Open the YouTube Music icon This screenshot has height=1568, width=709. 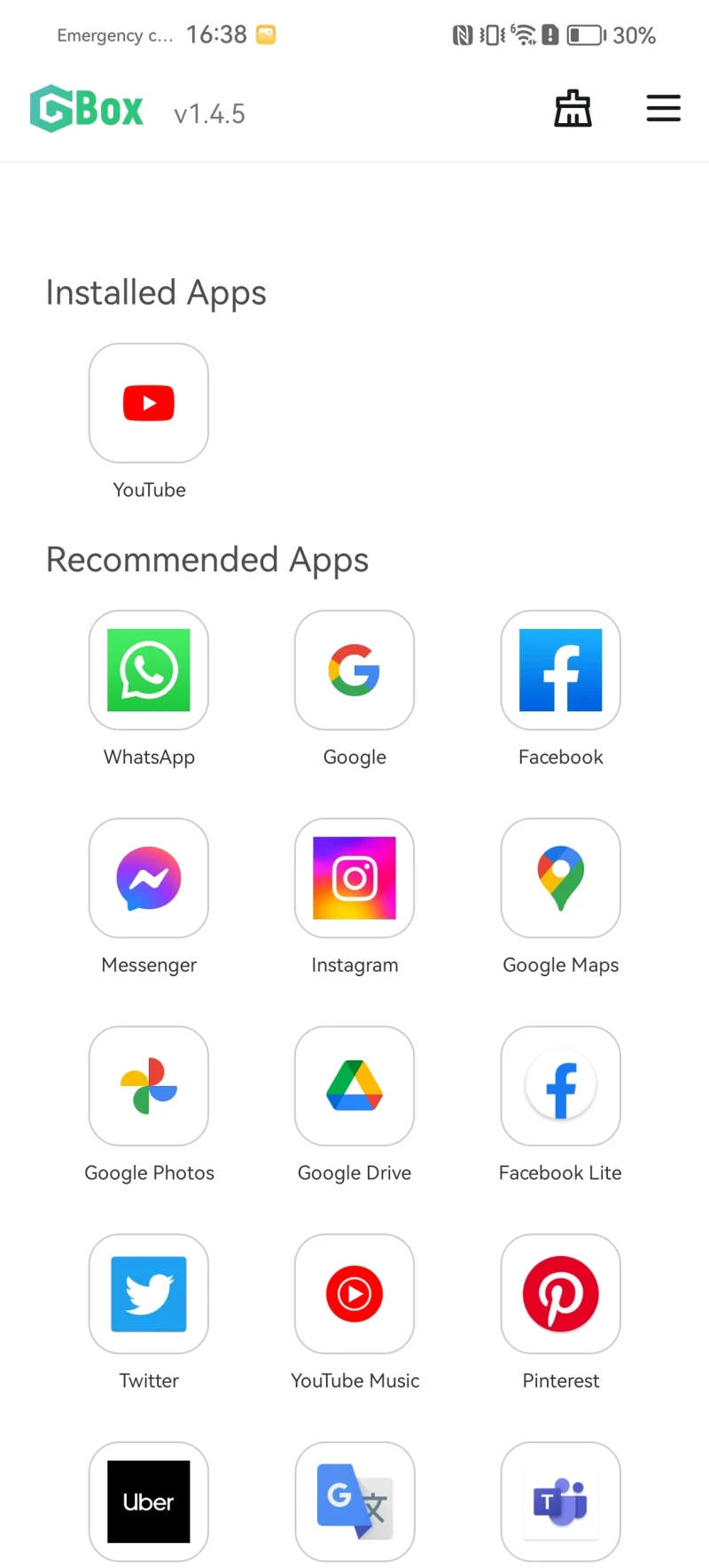[x=354, y=1293]
